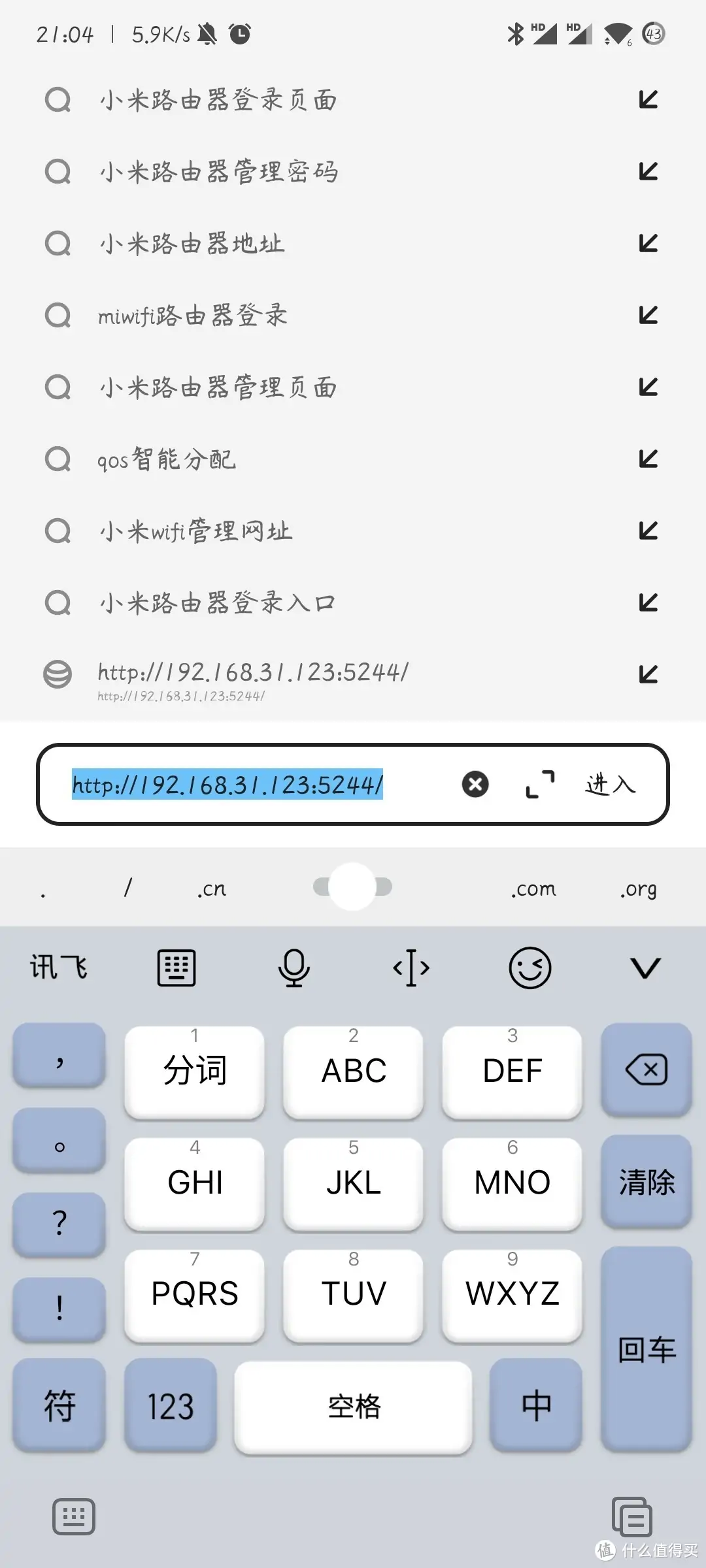Image resolution: width=706 pixels, height=1568 pixels.
Task: Open the emoji panel on the keyboard toolbar
Action: (x=529, y=968)
